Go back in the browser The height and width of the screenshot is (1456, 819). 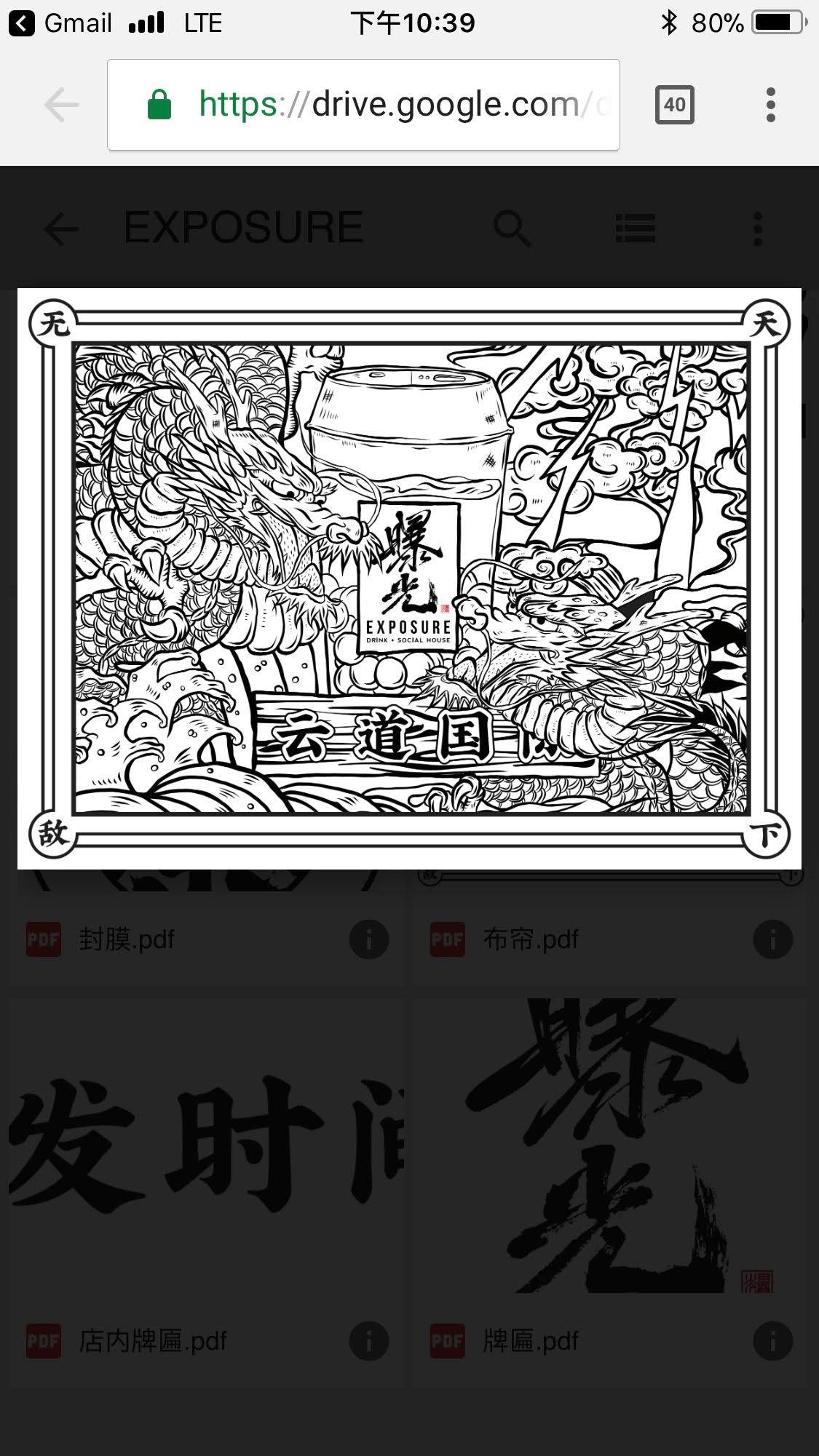coord(61,106)
